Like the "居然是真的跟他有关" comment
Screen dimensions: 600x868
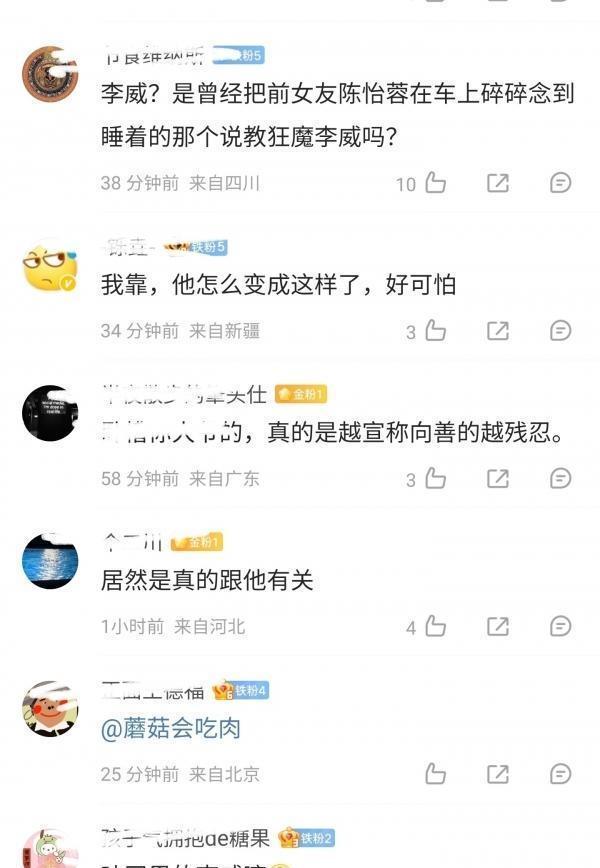point(435,627)
